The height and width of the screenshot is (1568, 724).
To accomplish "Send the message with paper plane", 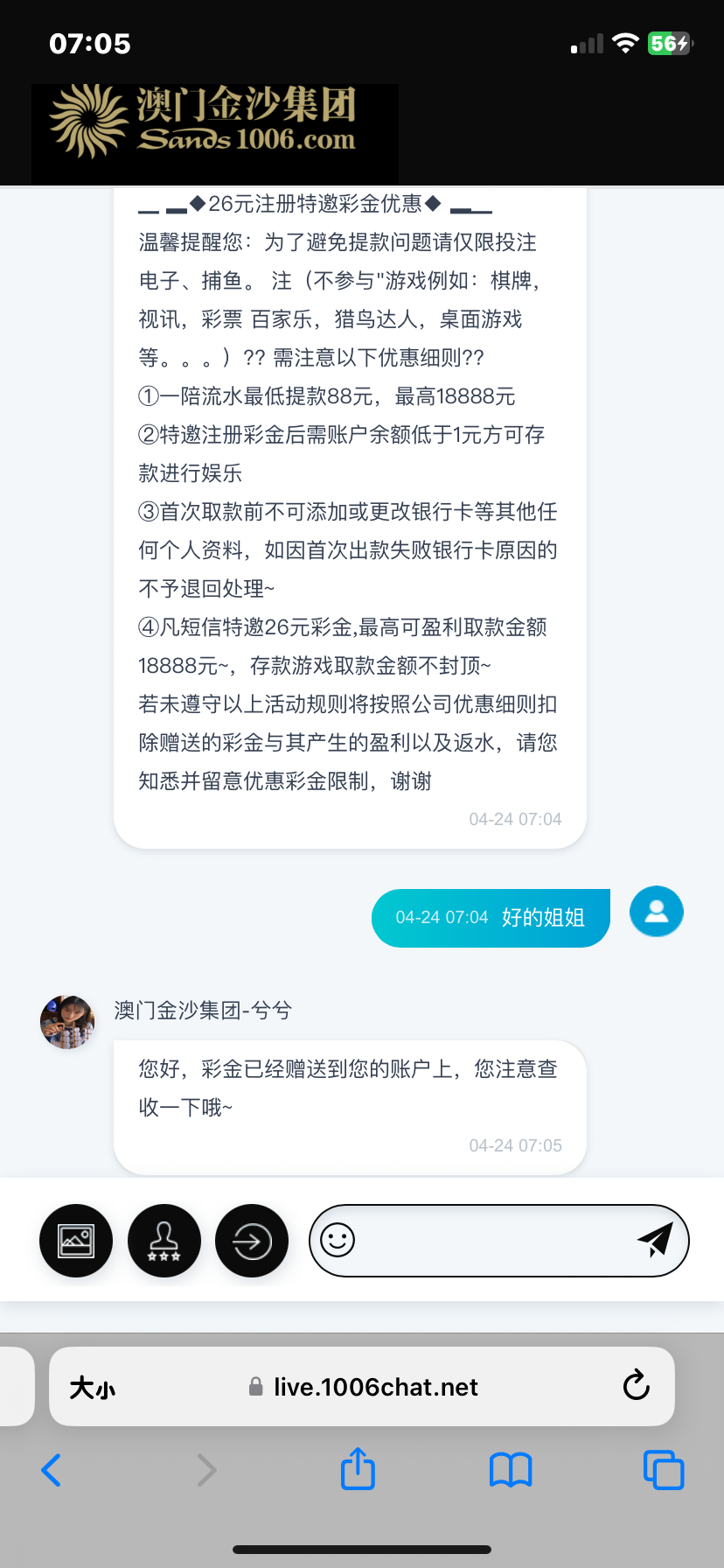I will [655, 1239].
